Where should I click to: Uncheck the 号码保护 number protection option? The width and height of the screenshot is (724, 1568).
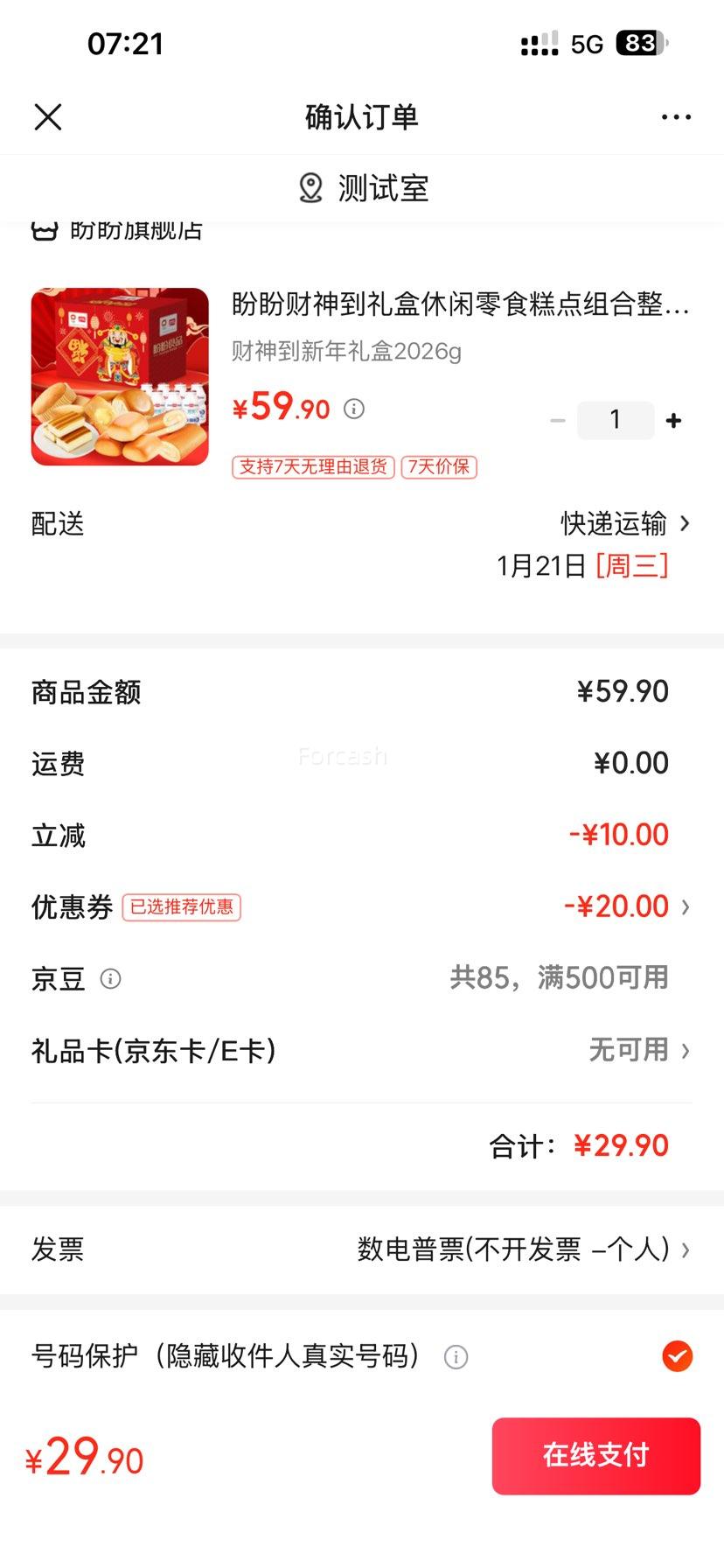[677, 1356]
